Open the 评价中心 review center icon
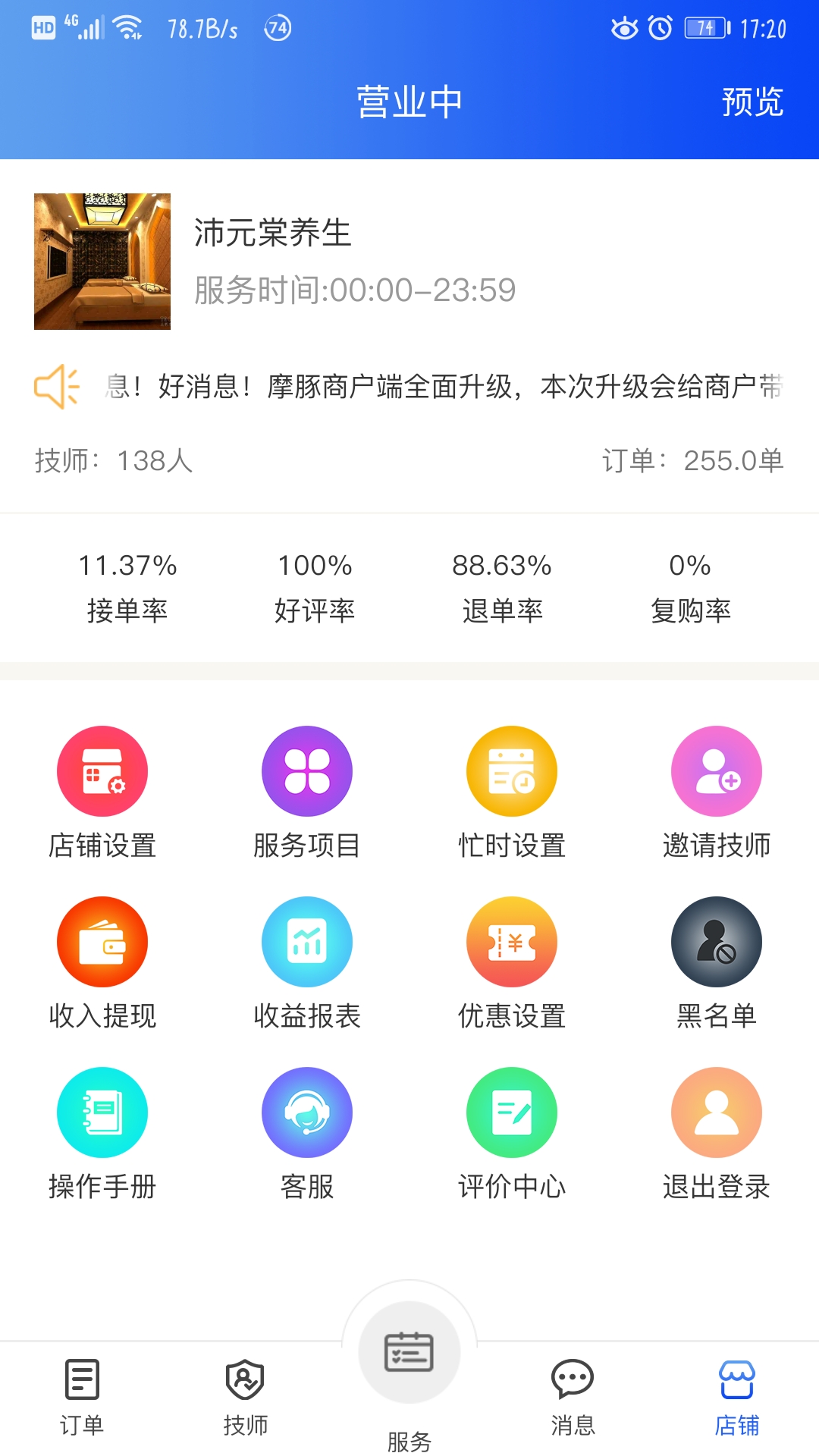Image resolution: width=819 pixels, height=1456 pixels. click(512, 1112)
